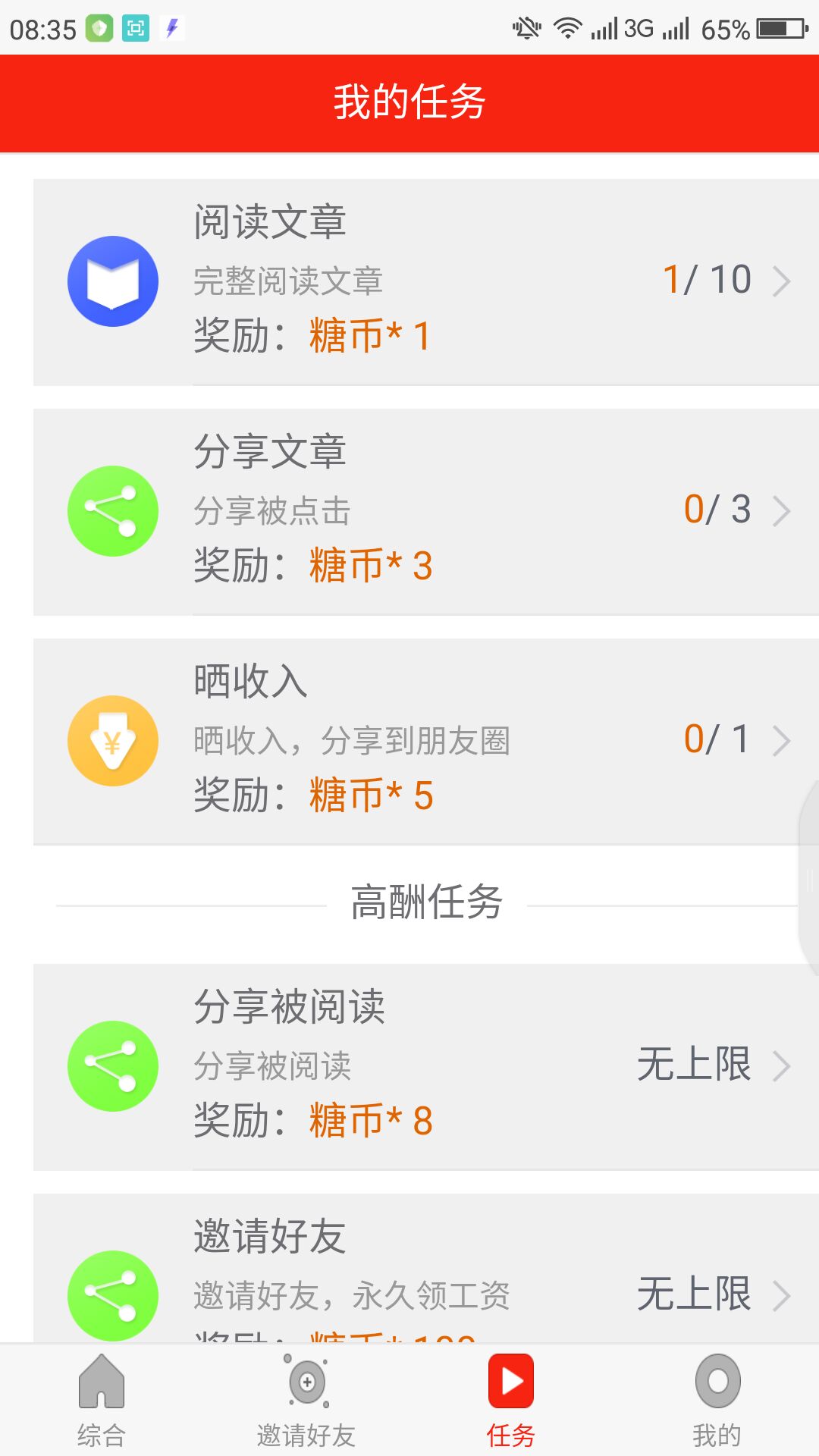Screen dimensions: 819x1456
Task: Expand the 晒收入 task via its chevron
Action: point(783,740)
